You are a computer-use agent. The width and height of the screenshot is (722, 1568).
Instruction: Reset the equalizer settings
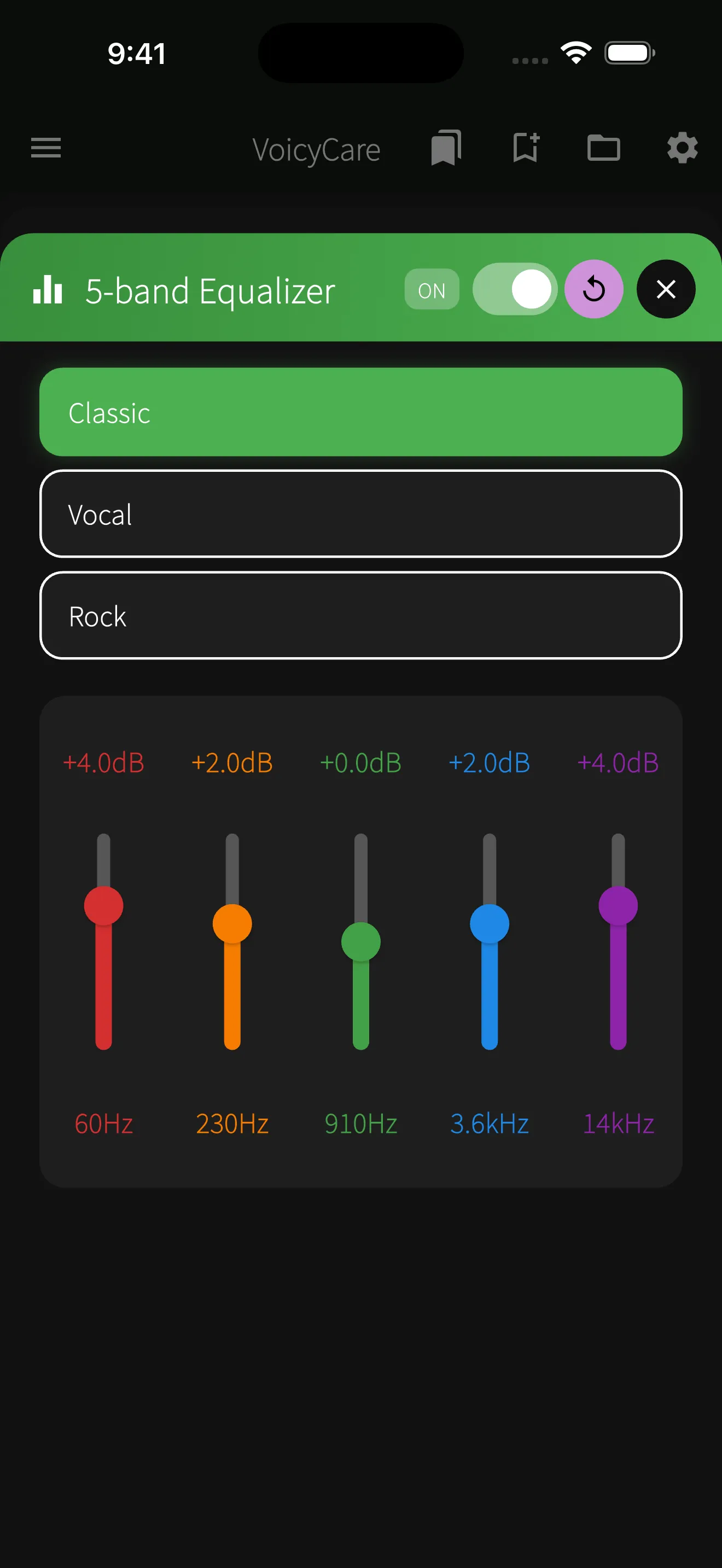[593, 290]
